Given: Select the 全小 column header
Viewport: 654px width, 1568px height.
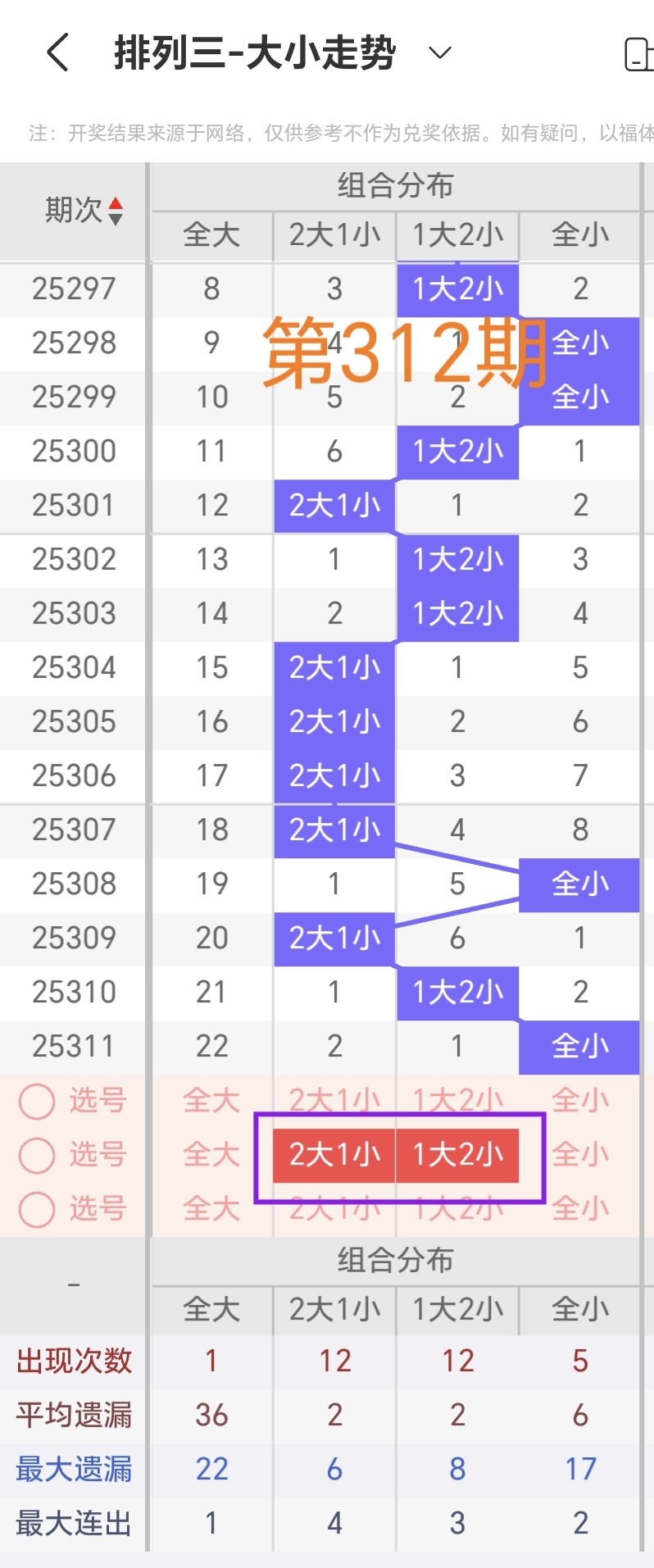Looking at the screenshot, I should click(x=579, y=235).
